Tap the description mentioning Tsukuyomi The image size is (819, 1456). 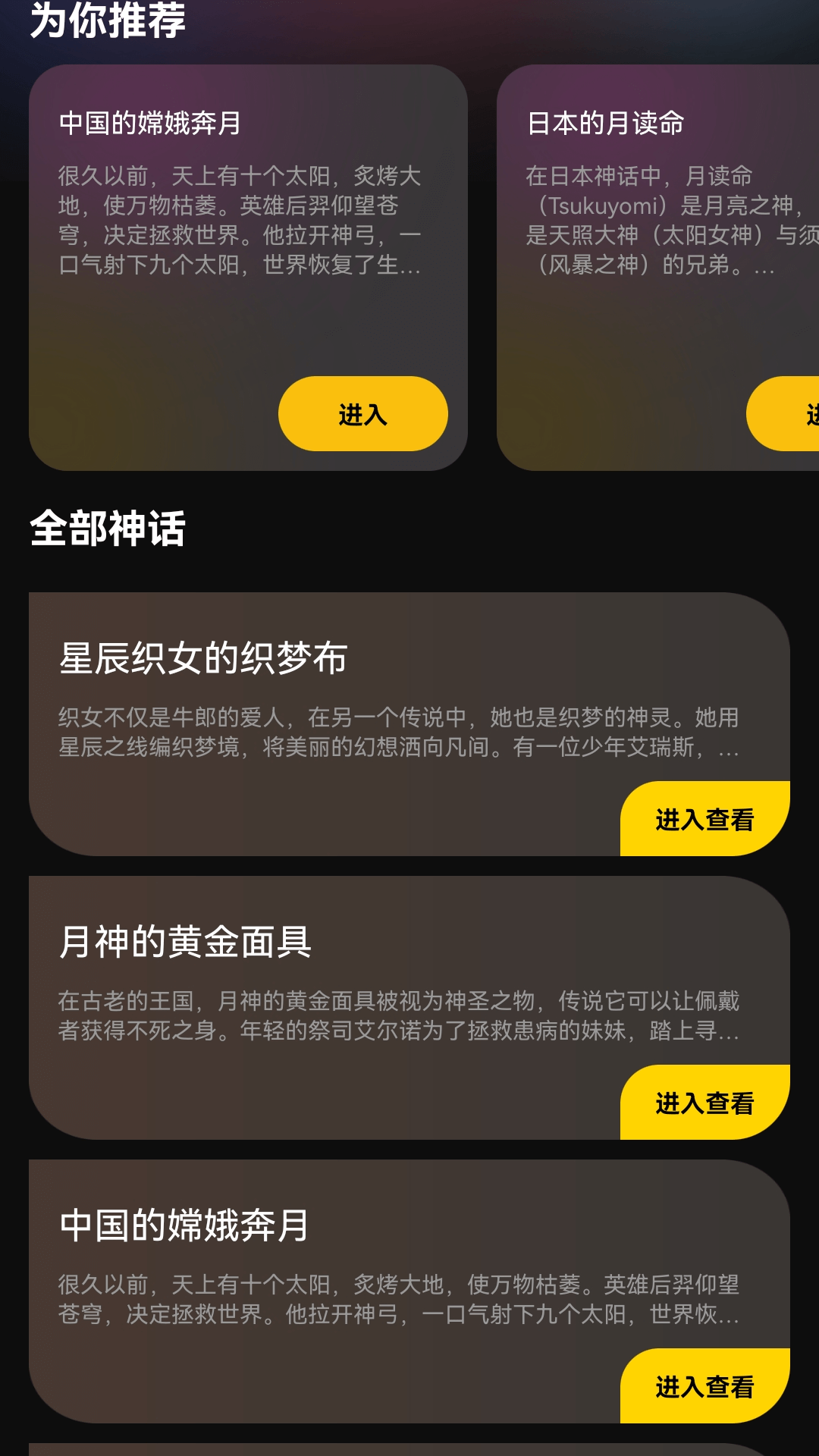667,220
